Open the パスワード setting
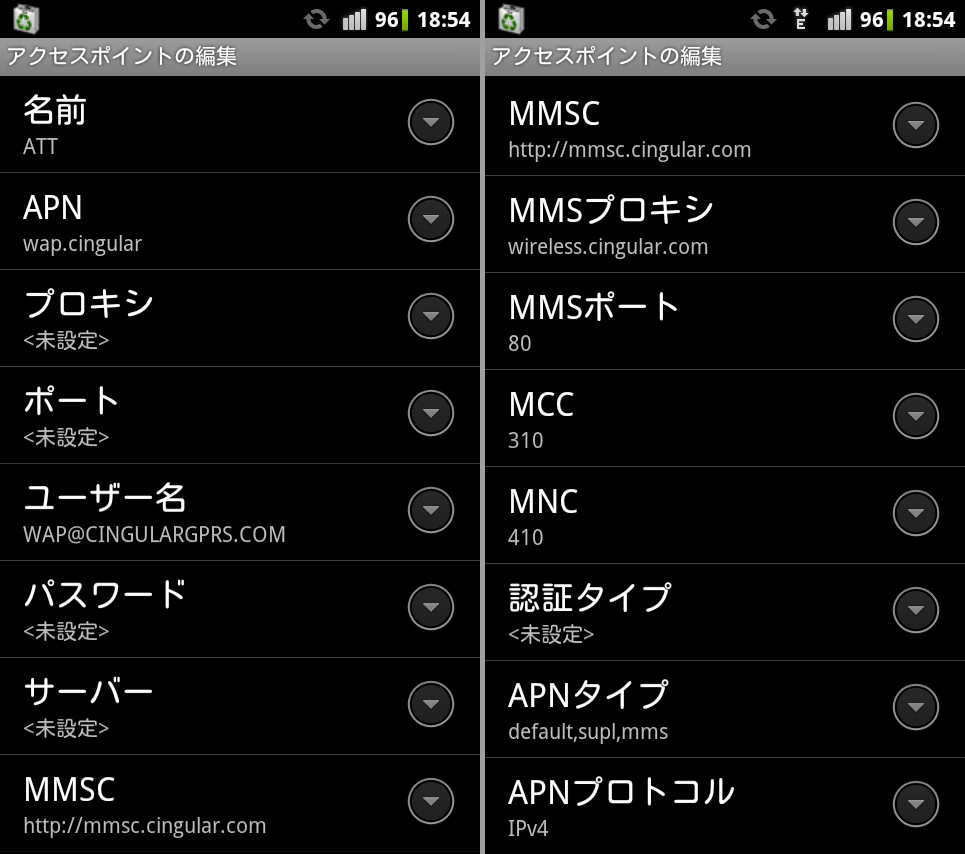The width and height of the screenshot is (965, 854). tap(240, 608)
